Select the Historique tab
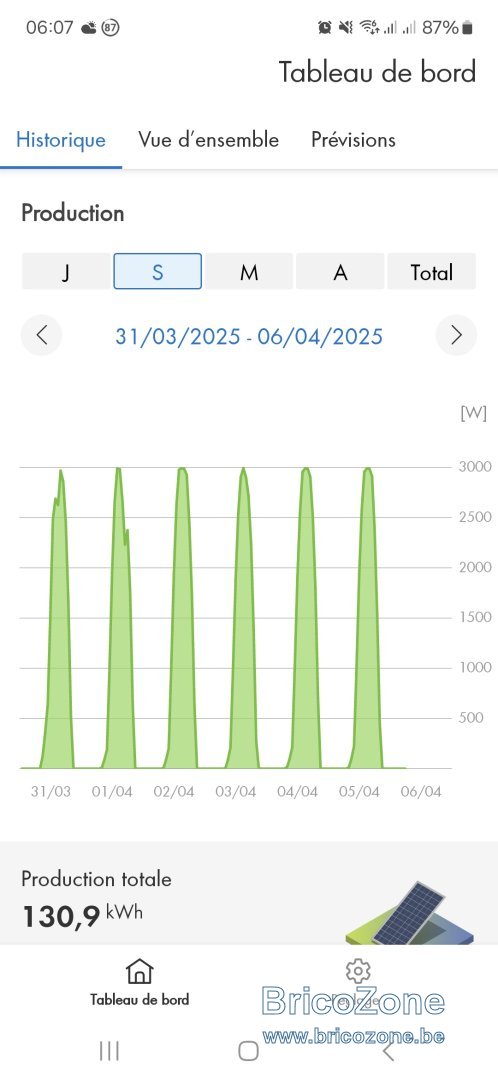The height and width of the screenshot is (1080, 498). pyautogui.click(x=61, y=140)
